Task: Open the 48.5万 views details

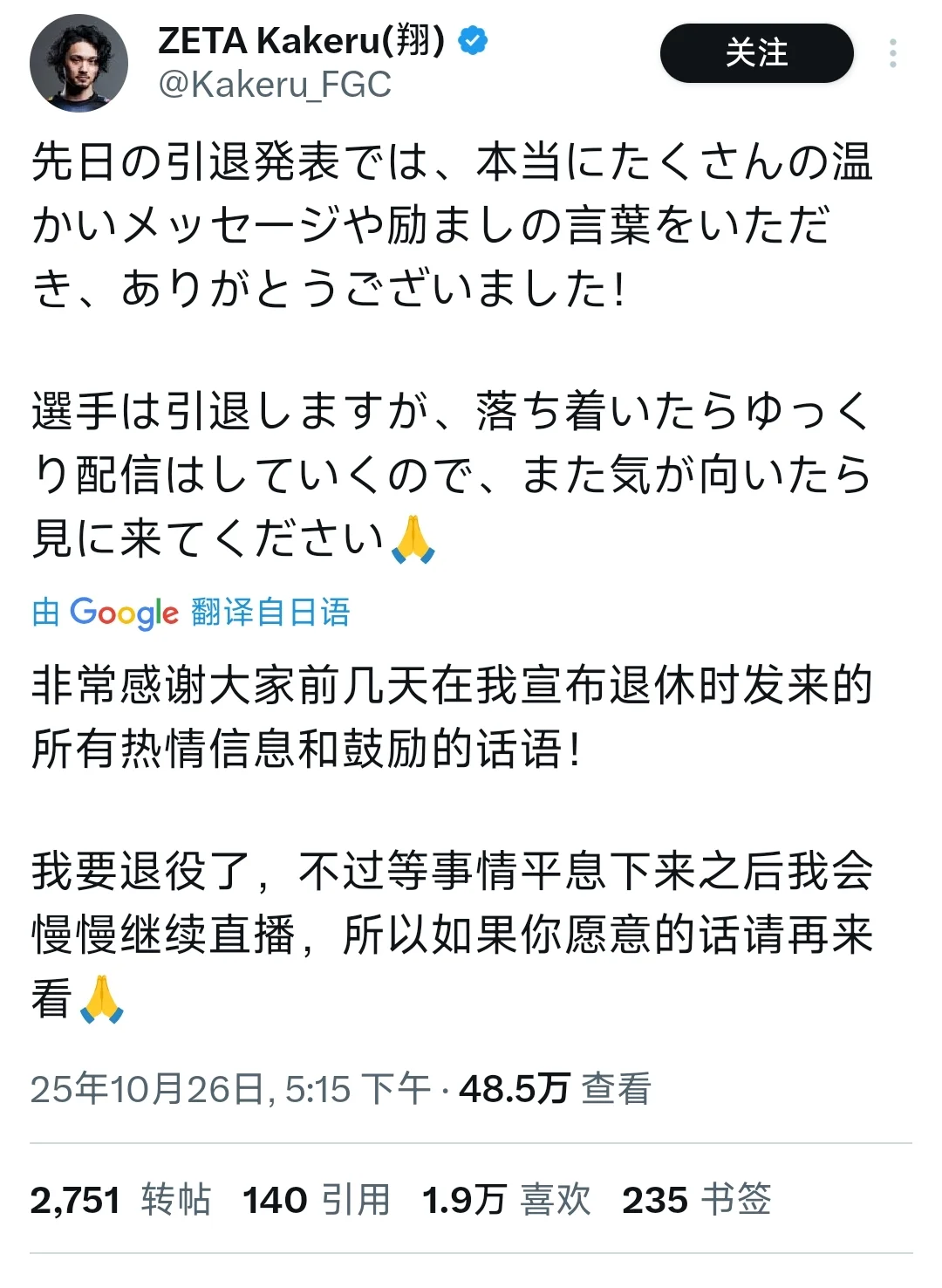Action: (x=555, y=1088)
